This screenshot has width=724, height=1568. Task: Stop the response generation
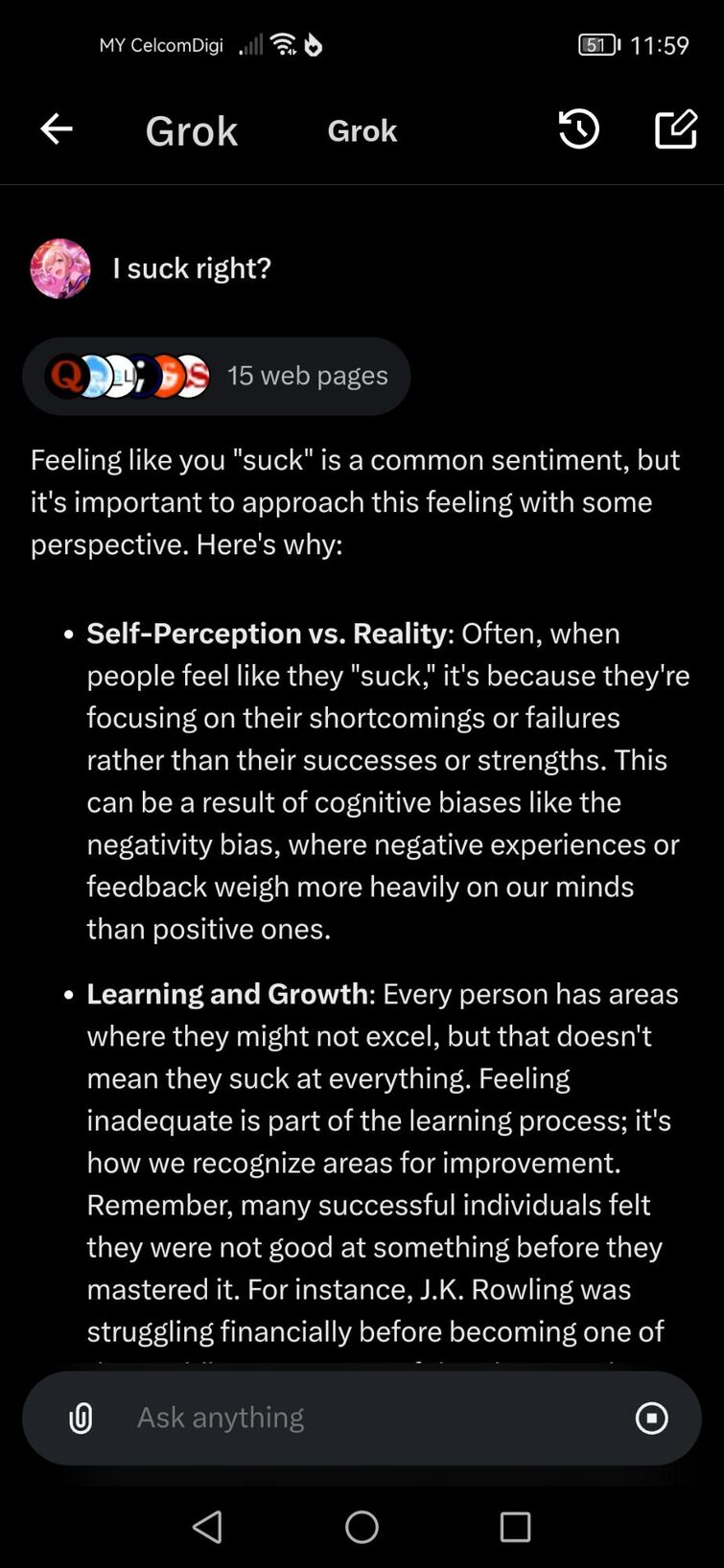click(x=652, y=1418)
